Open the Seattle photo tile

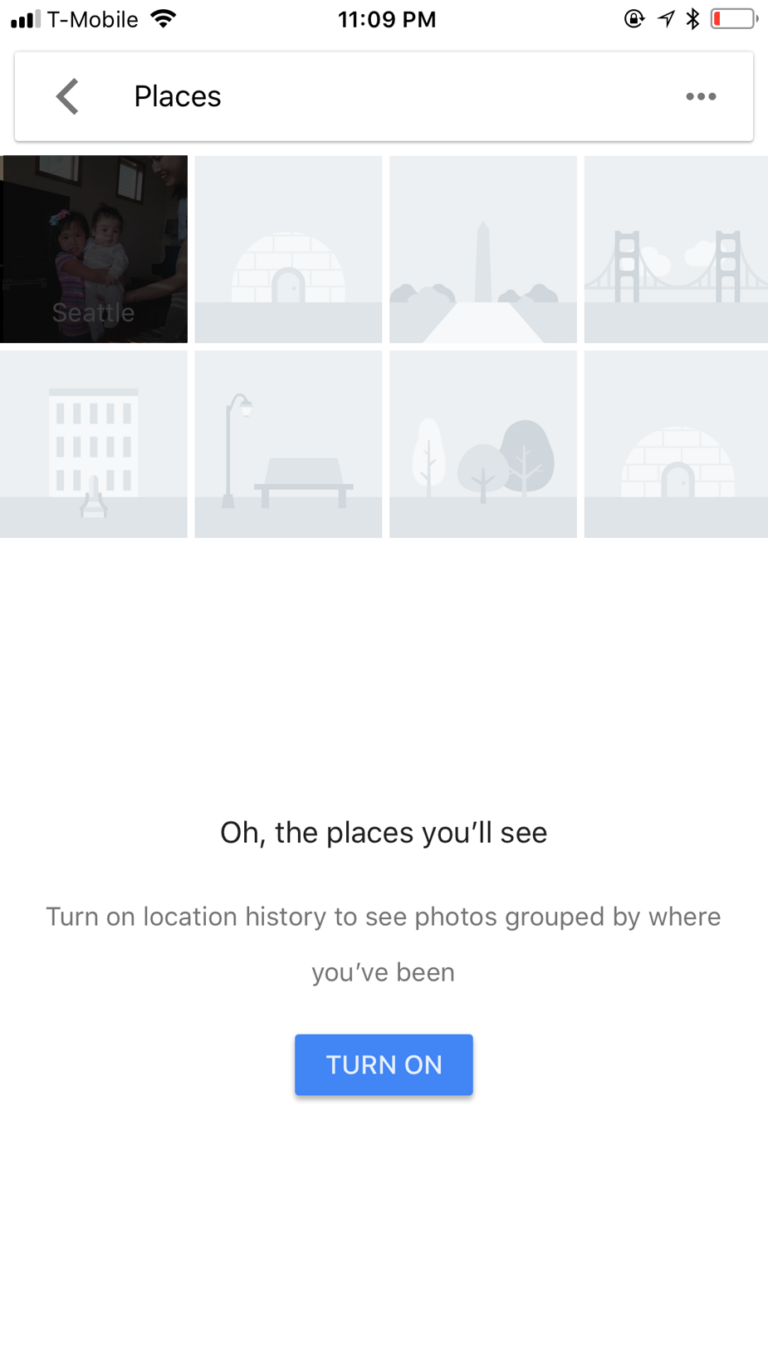[x=93, y=249]
